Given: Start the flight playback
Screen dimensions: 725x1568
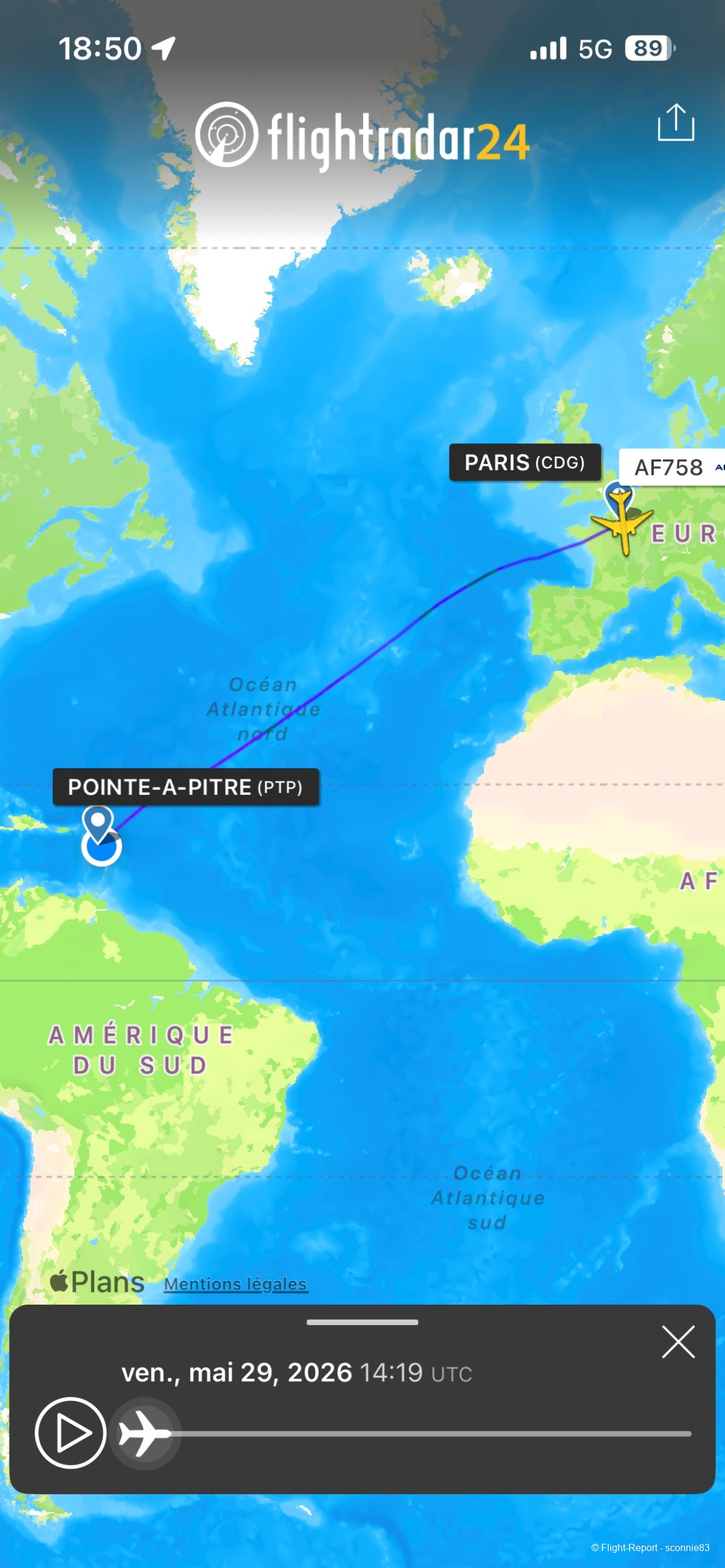Looking at the screenshot, I should 71,1433.
